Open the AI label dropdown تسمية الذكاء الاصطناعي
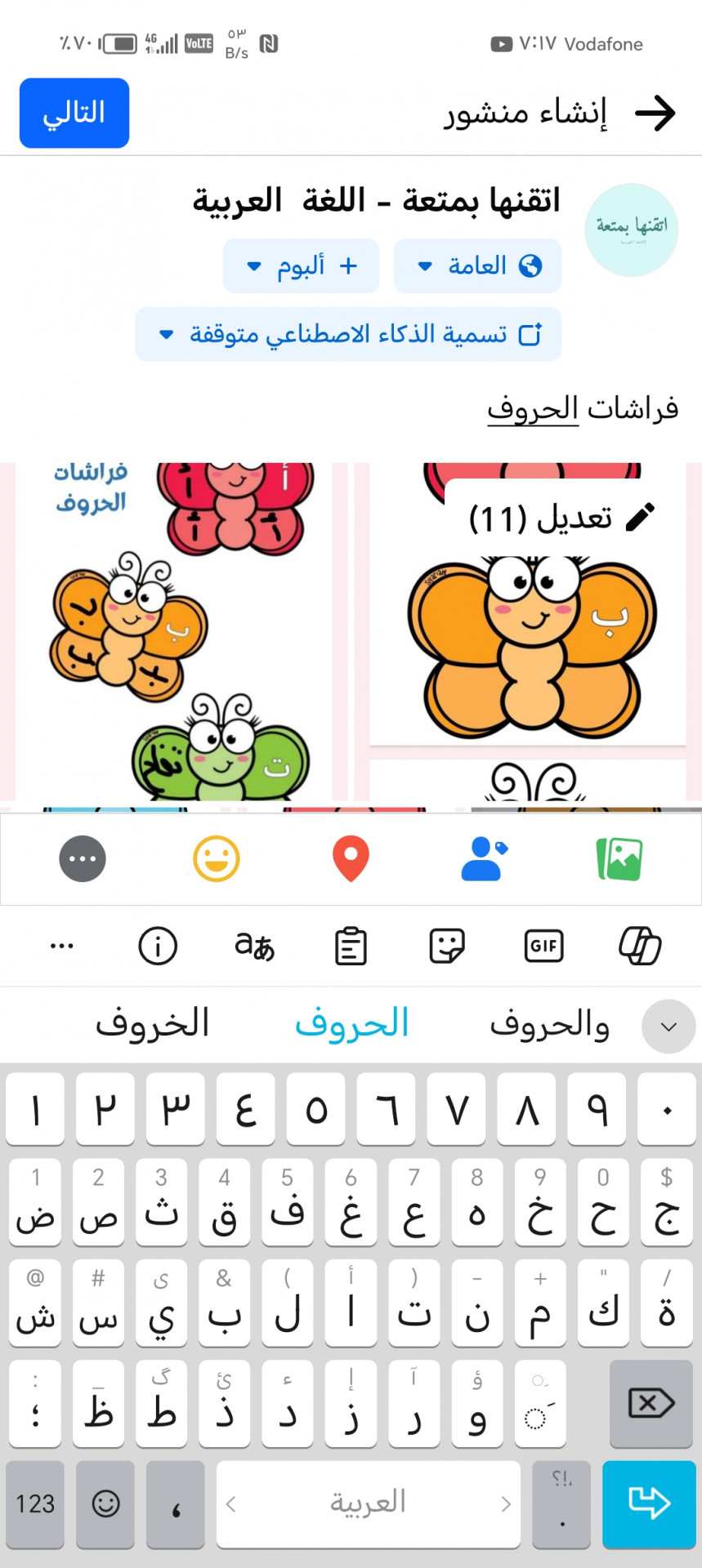The width and height of the screenshot is (702, 1568). 348,334
